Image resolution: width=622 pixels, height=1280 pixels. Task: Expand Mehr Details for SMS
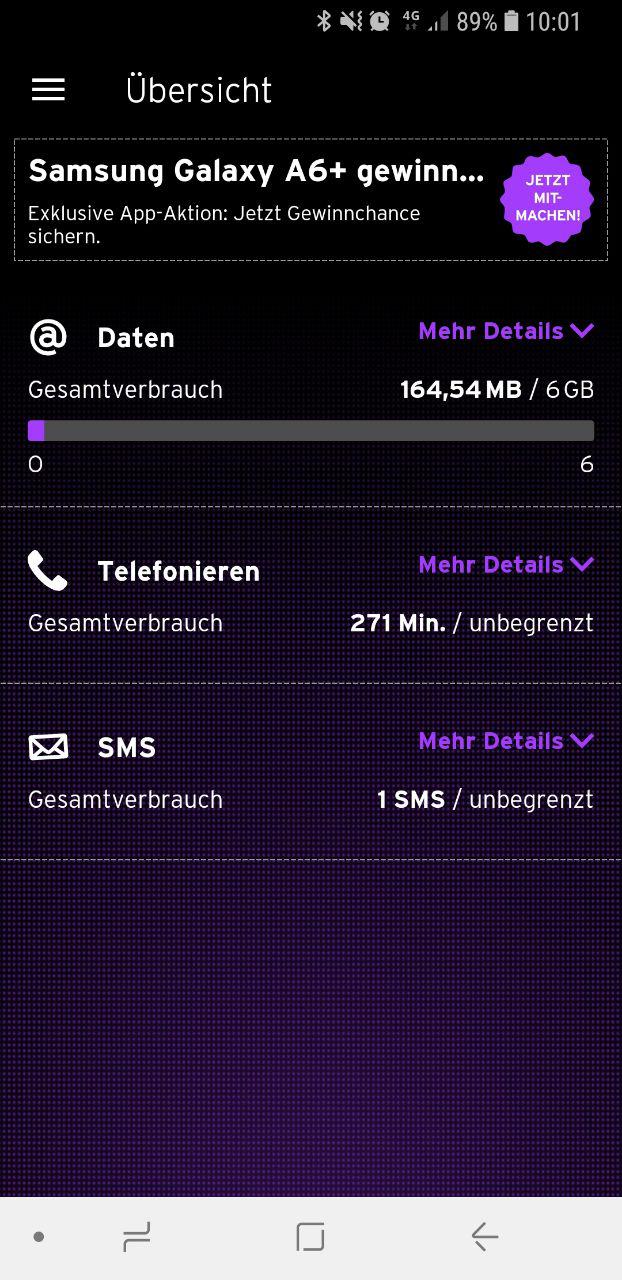coord(506,741)
